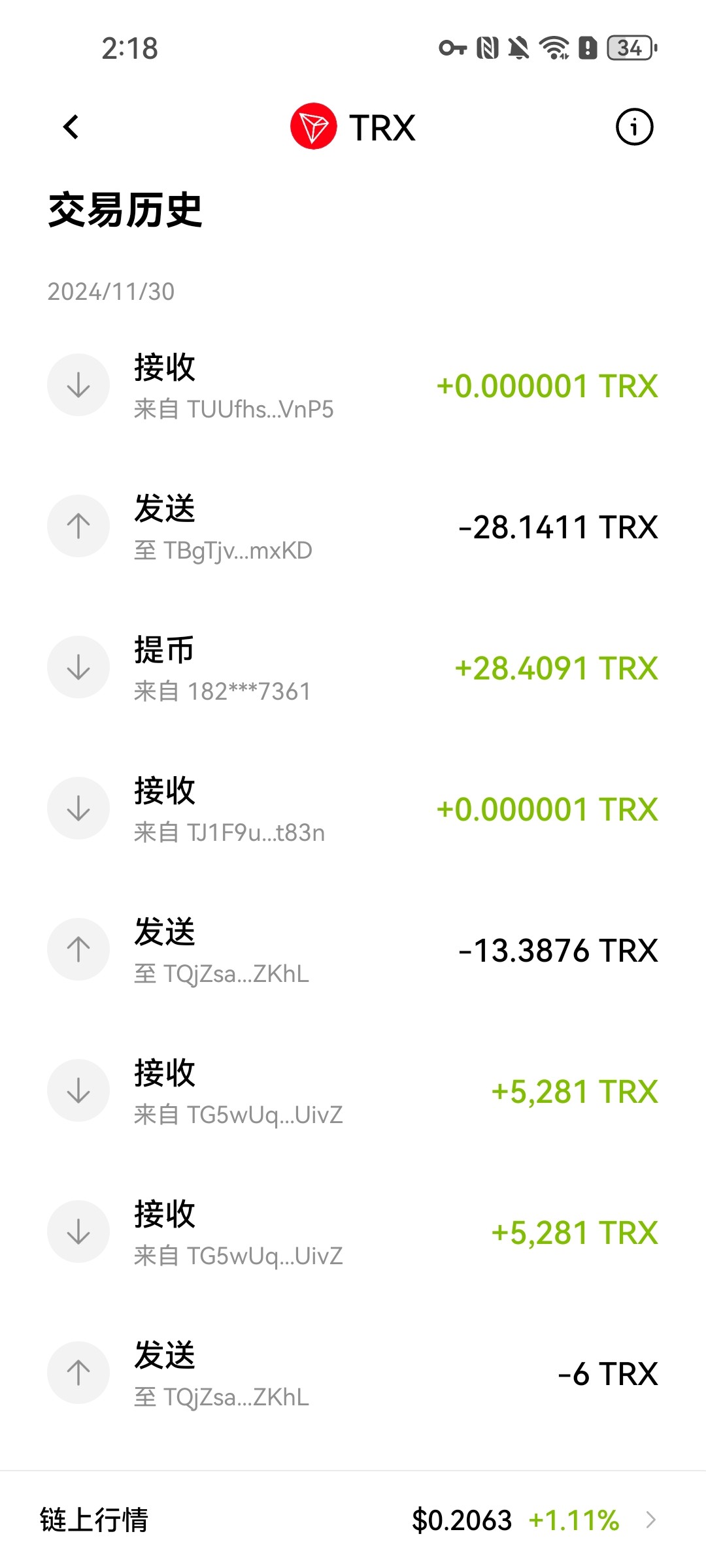Image resolution: width=706 pixels, height=1568 pixels.
Task: Open the TRX info icon
Action: point(633,127)
